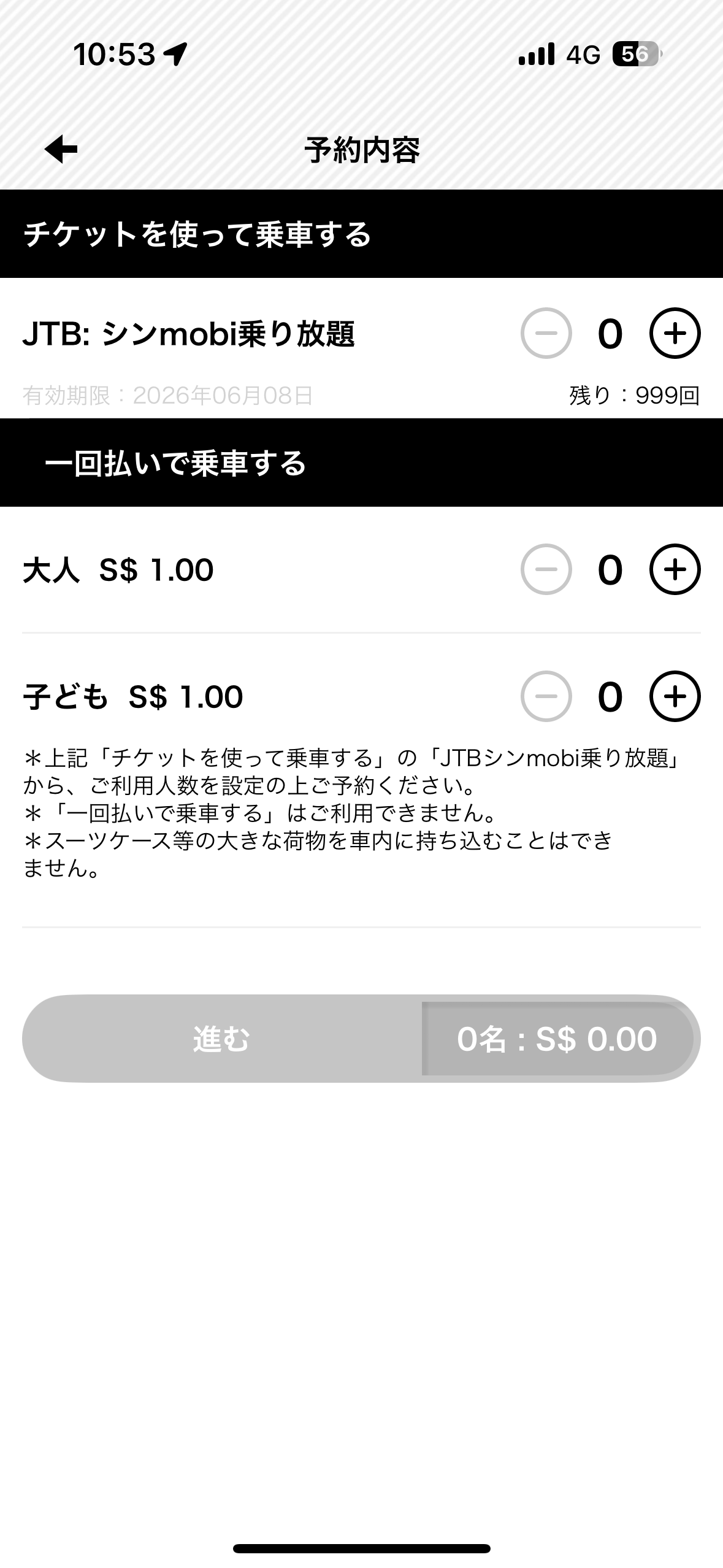This screenshot has height=1568, width=723.
Task: Add one 大人 passenger with plus
Action: 675,569
